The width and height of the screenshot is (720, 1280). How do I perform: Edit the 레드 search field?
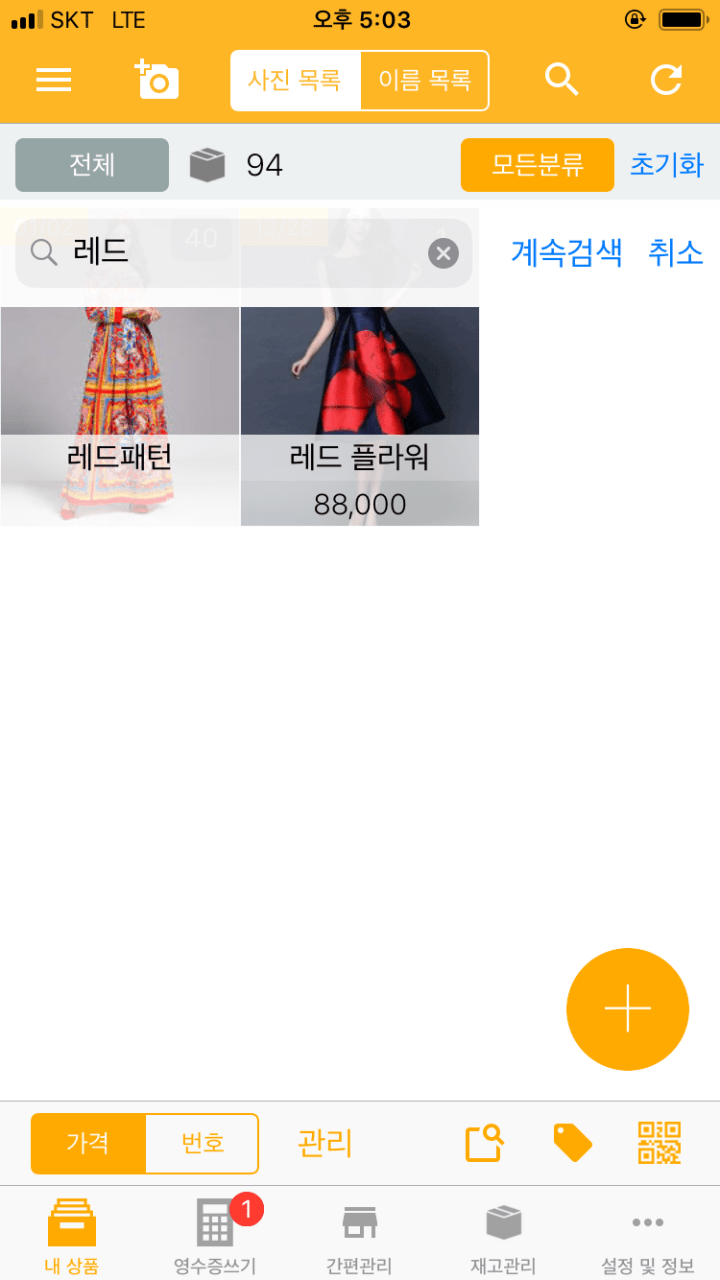pyautogui.click(x=240, y=253)
